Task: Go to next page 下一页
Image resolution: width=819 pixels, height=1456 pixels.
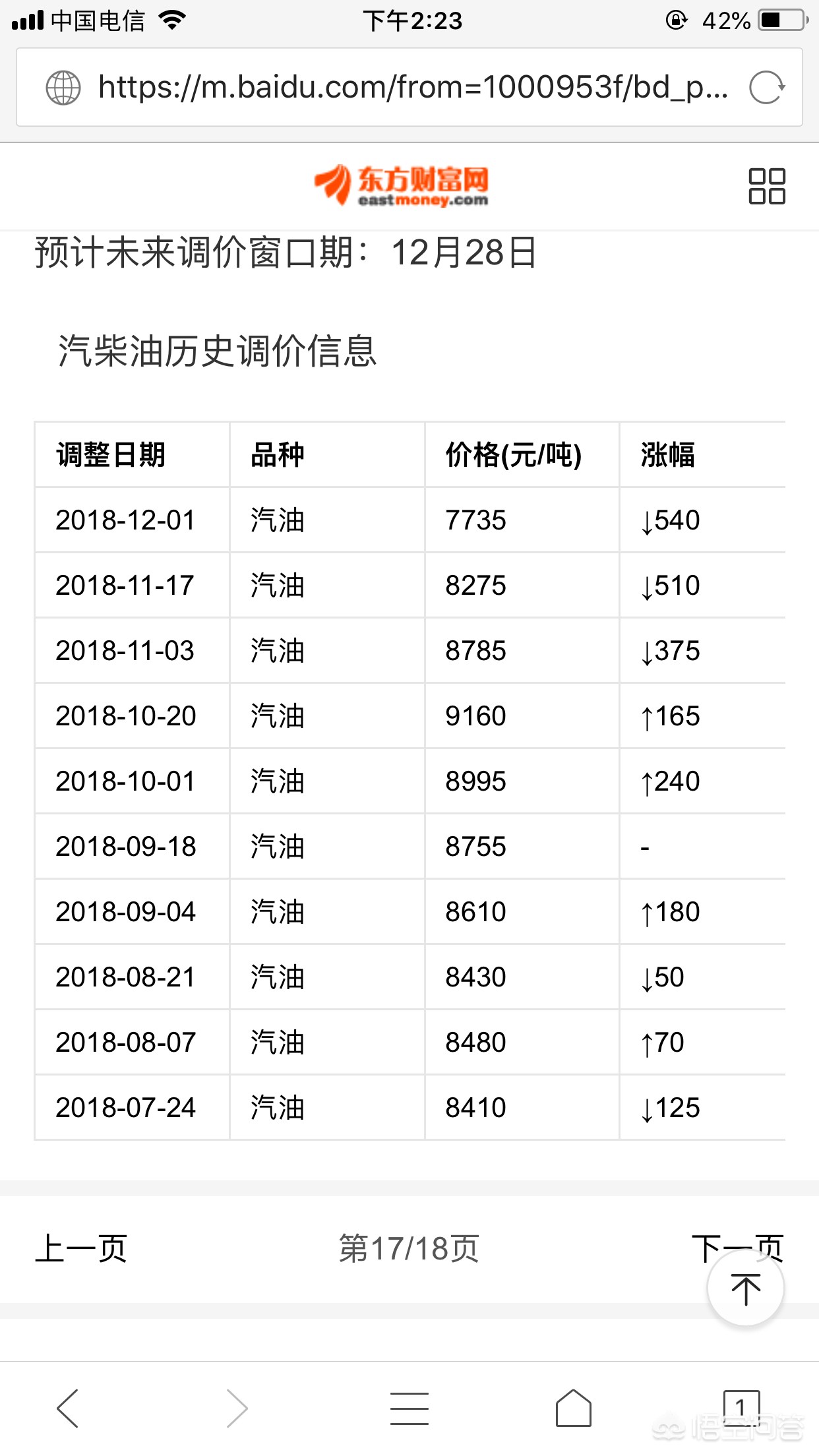Action: [x=737, y=1246]
